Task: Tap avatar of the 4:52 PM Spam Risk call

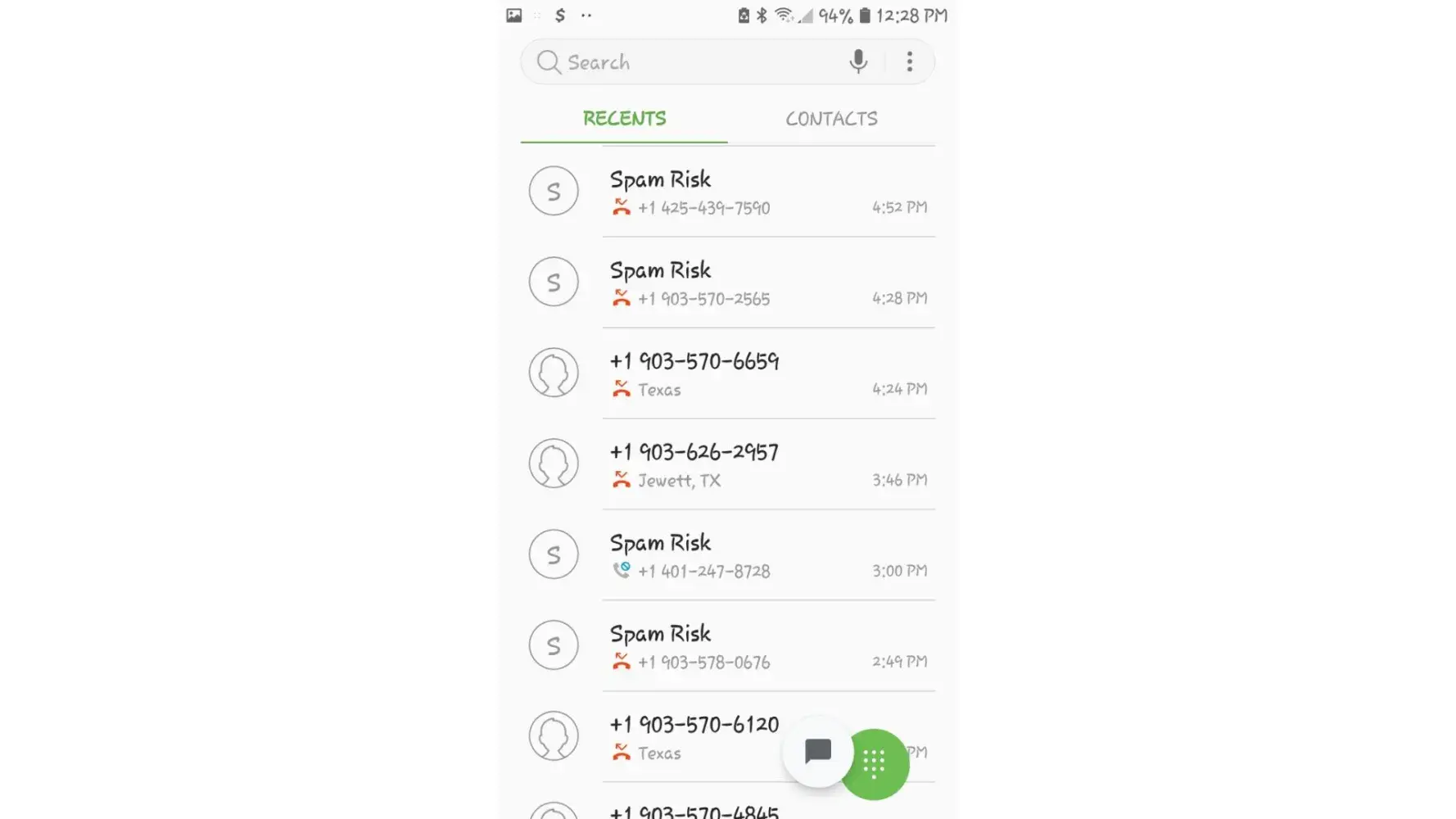Action: click(554, 192)
